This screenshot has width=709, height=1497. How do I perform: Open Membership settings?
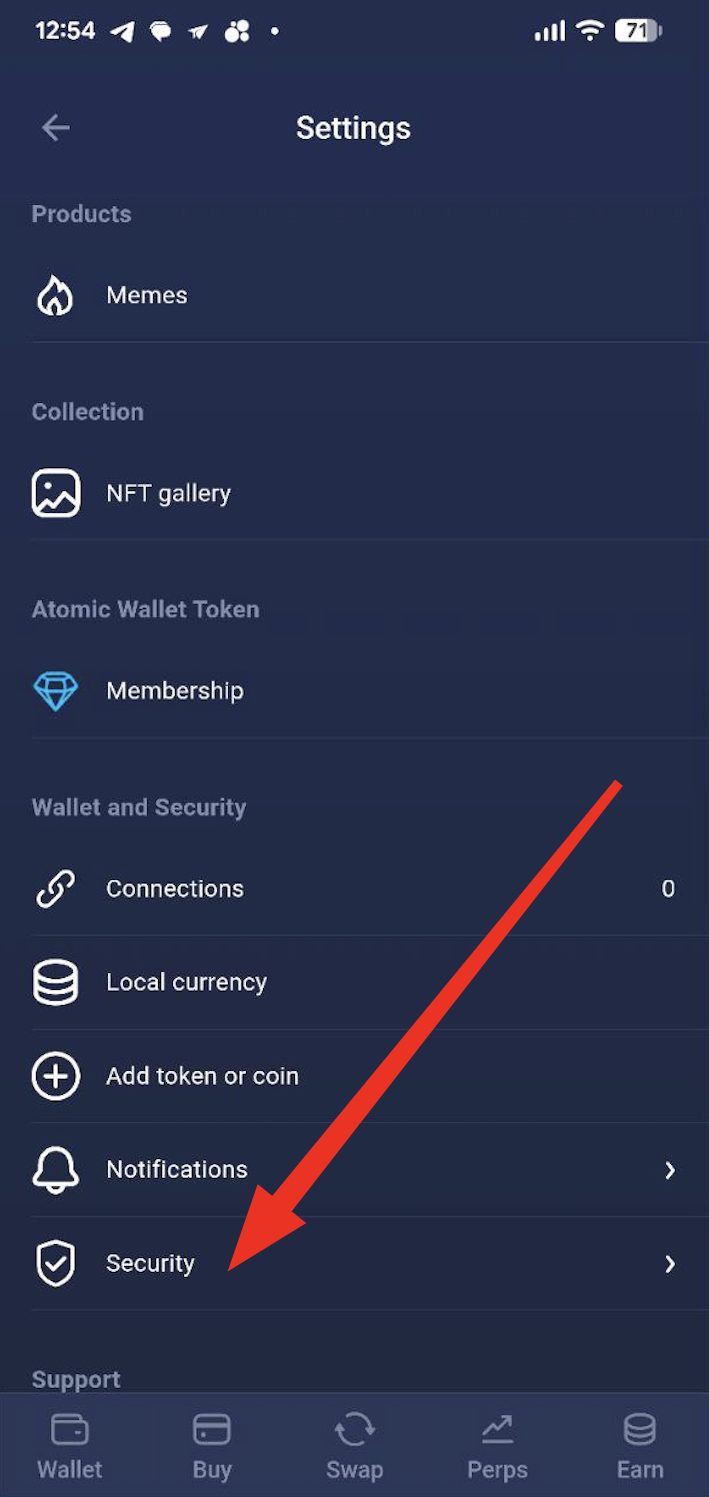(x=174, y=691)
